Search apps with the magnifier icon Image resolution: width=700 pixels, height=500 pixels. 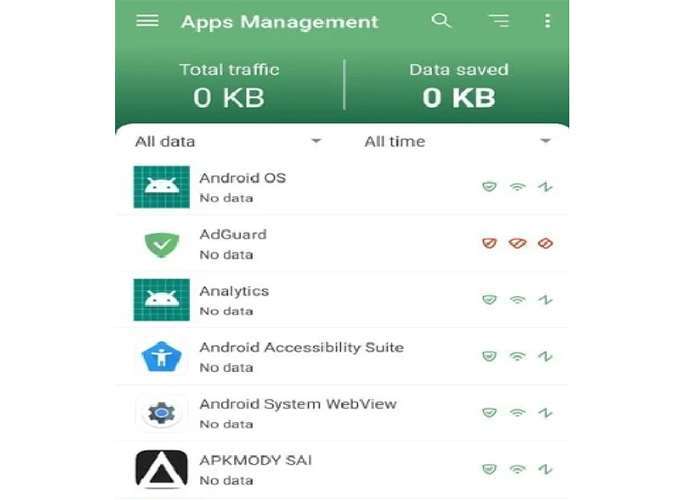(x=441, y=21)
